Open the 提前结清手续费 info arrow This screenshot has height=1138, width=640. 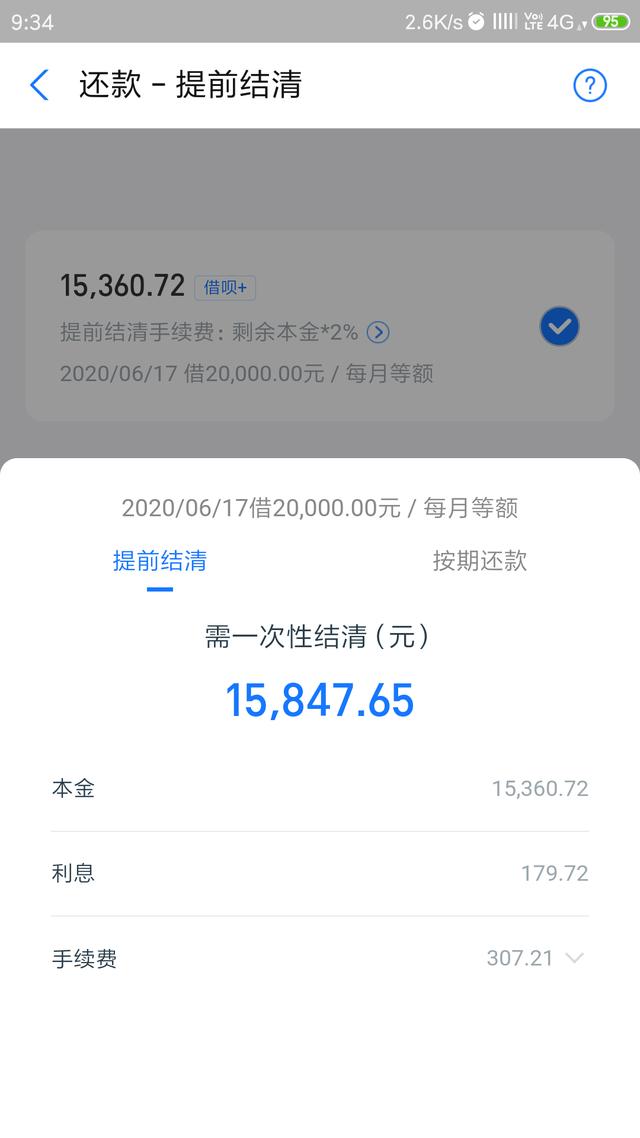pyautogui.click(x=378, y=332)
